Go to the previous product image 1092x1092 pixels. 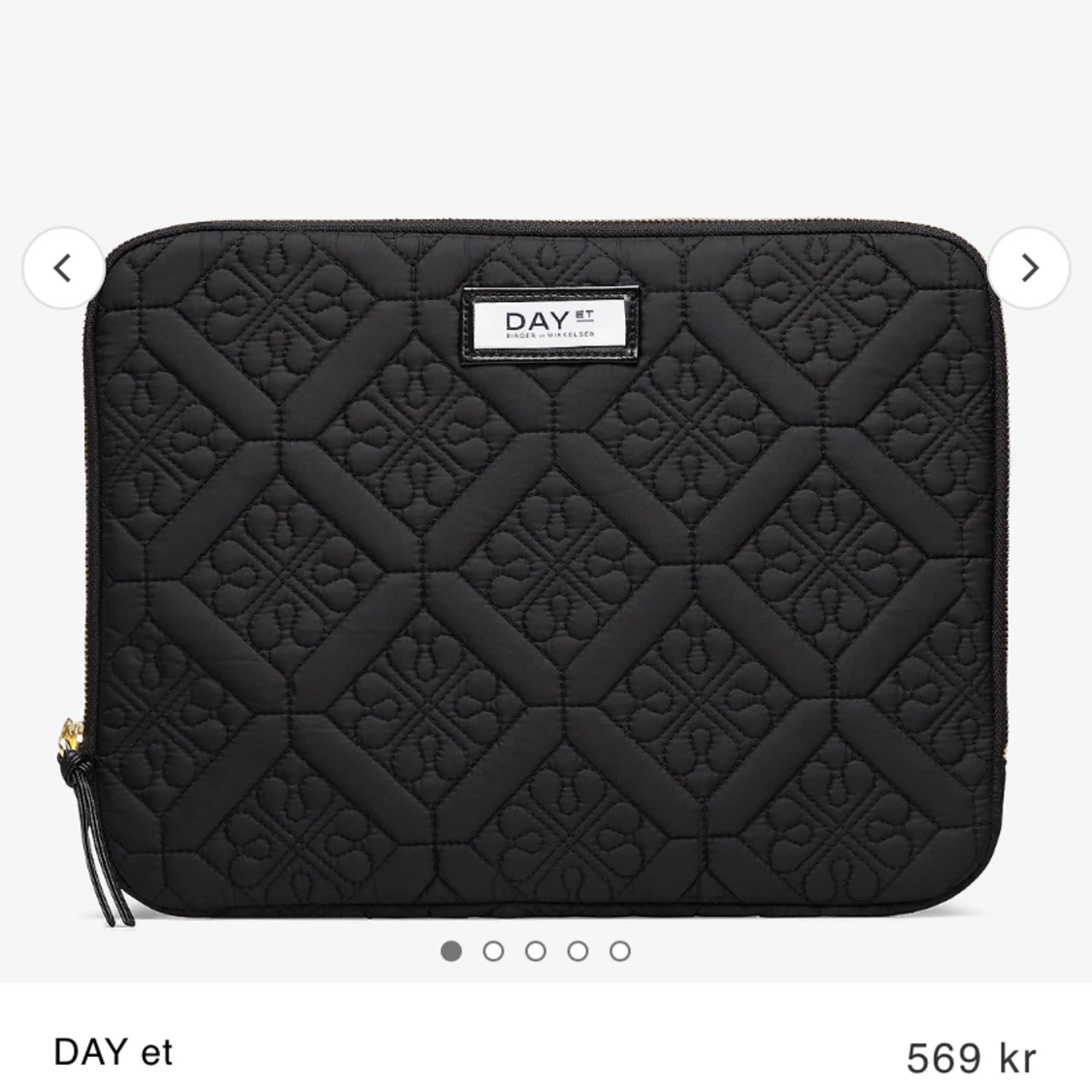pyautogui.click(x=63, y=268)
